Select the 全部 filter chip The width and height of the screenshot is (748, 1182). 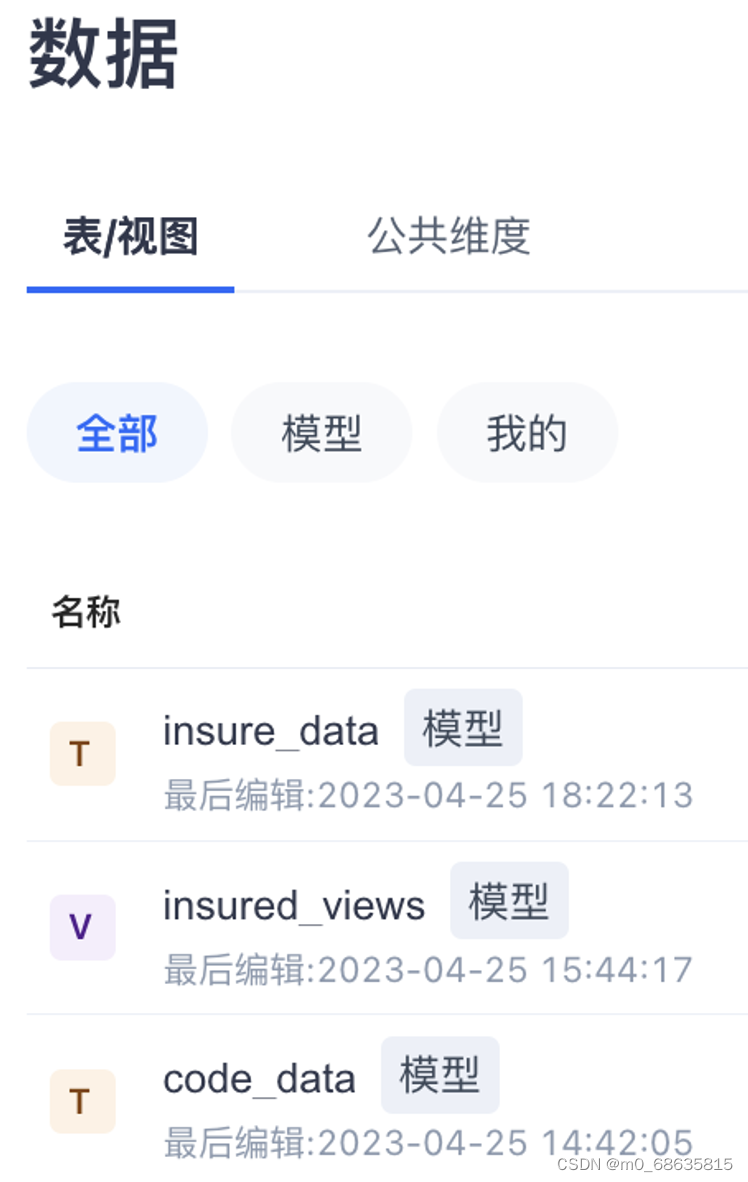117,434
